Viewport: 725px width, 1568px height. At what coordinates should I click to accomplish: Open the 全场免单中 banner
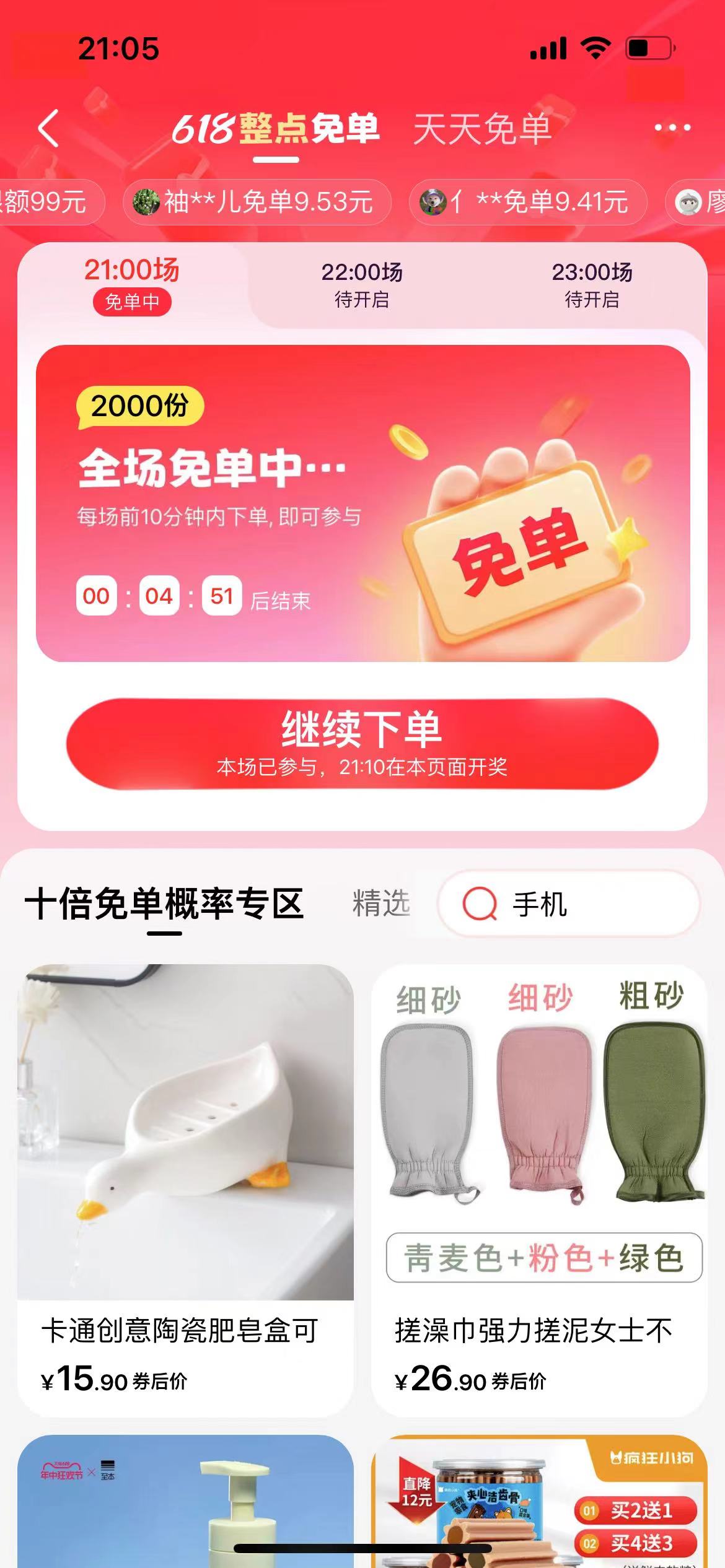pyautogui.click(x=362, y=503)
